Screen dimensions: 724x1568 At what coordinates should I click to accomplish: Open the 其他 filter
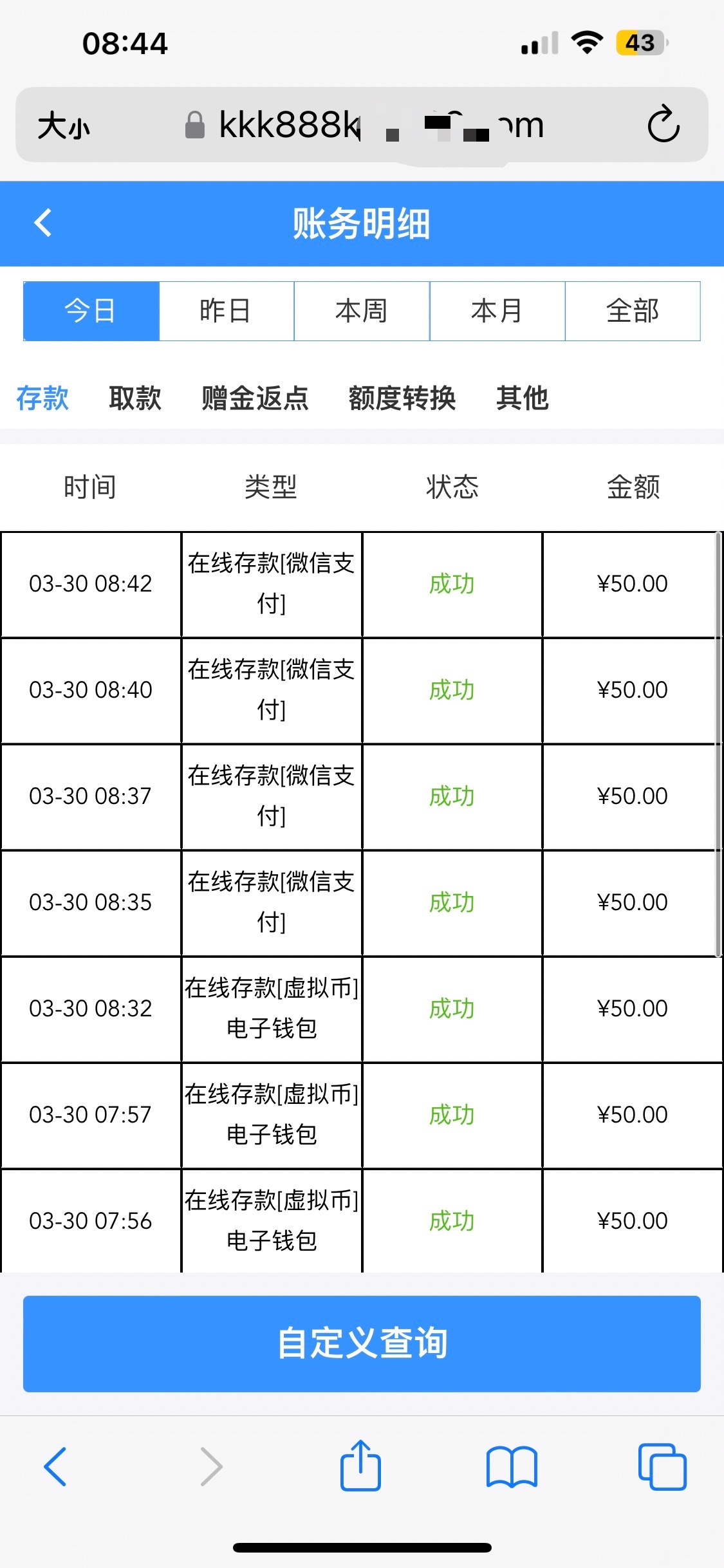(523, 398)
